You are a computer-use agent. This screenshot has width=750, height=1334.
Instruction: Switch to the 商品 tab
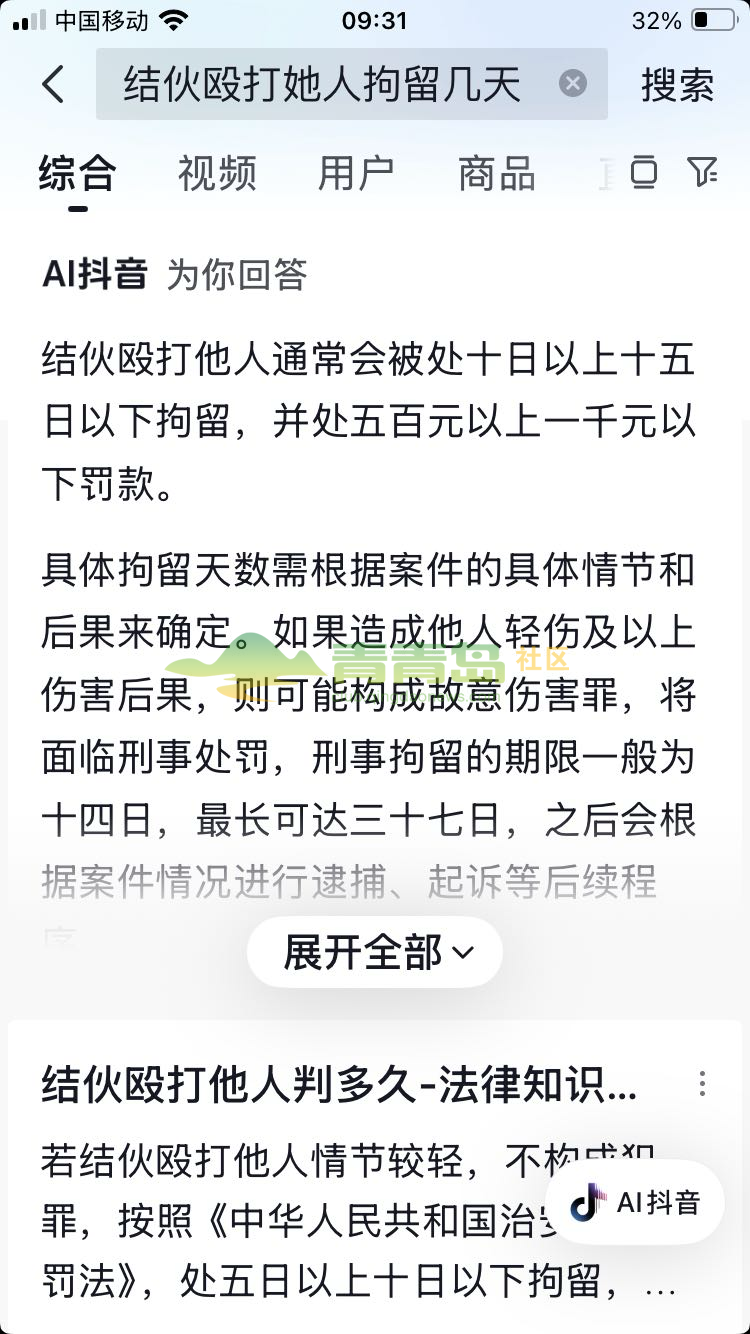[x=496, y=173]
